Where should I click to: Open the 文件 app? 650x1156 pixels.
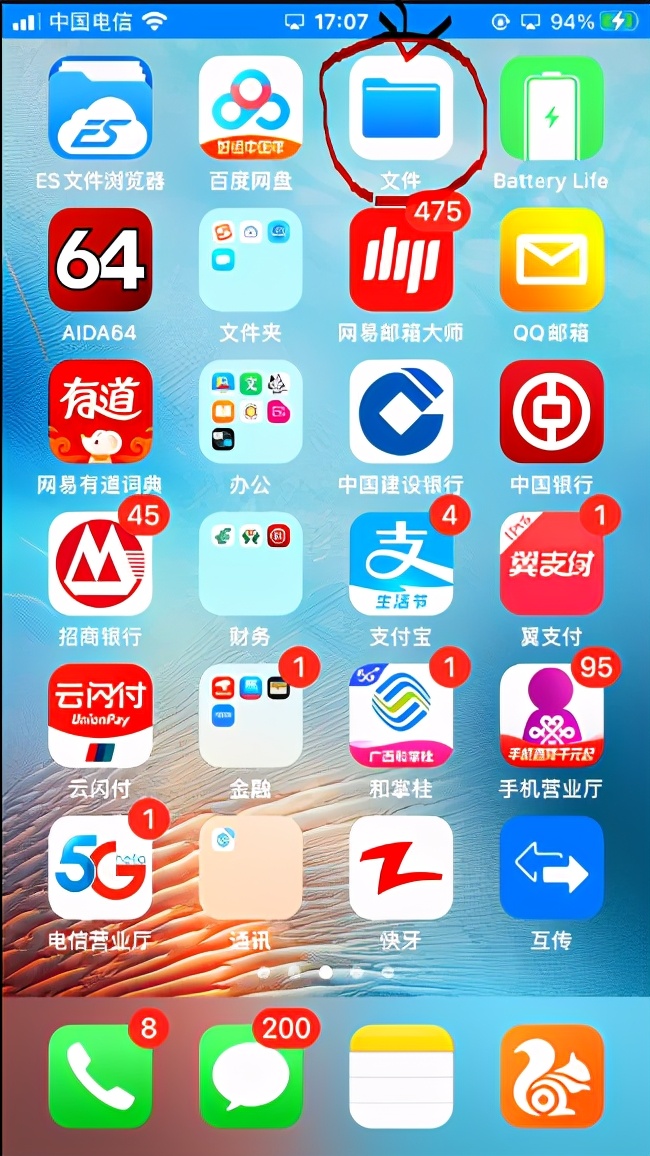click(401, 108)
